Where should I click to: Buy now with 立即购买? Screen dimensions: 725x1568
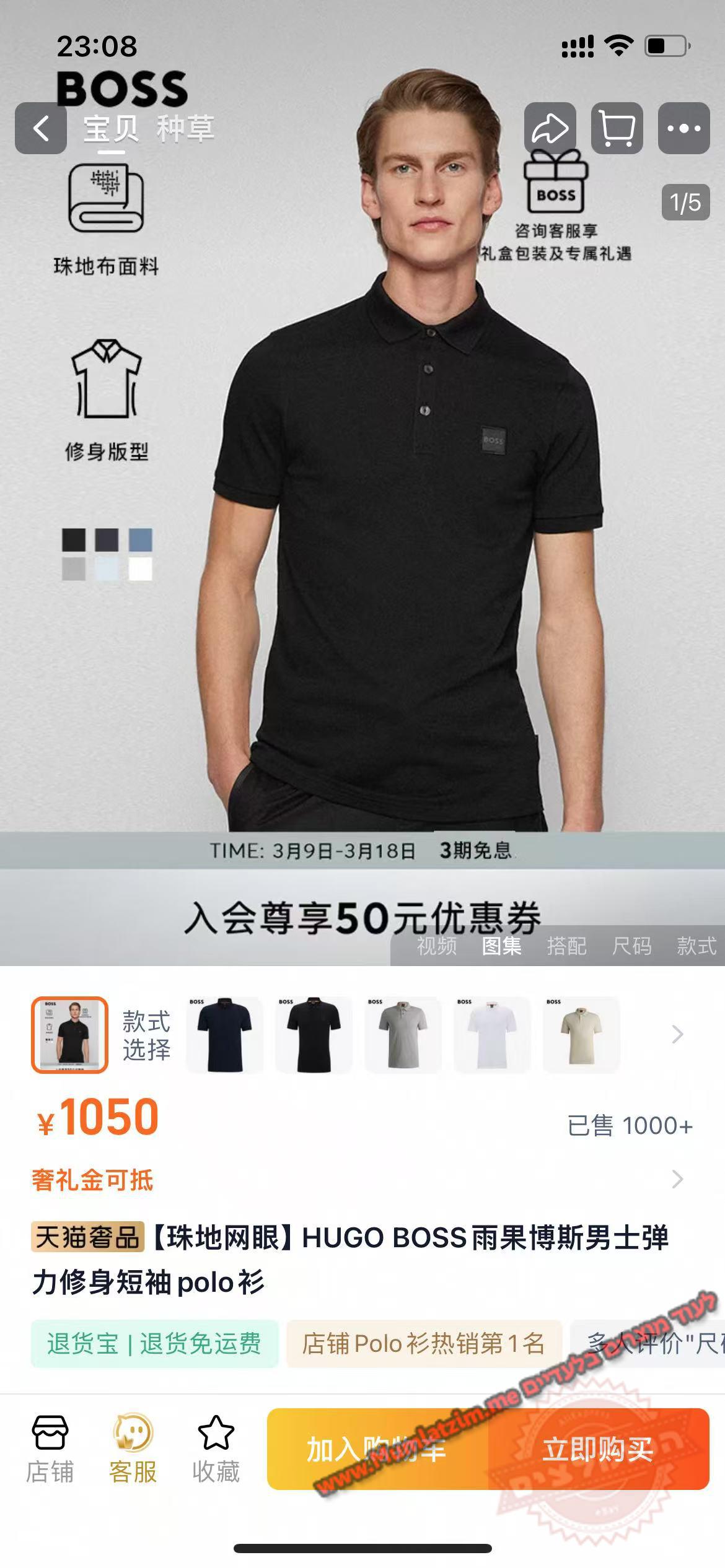[x=598, y=1450]
